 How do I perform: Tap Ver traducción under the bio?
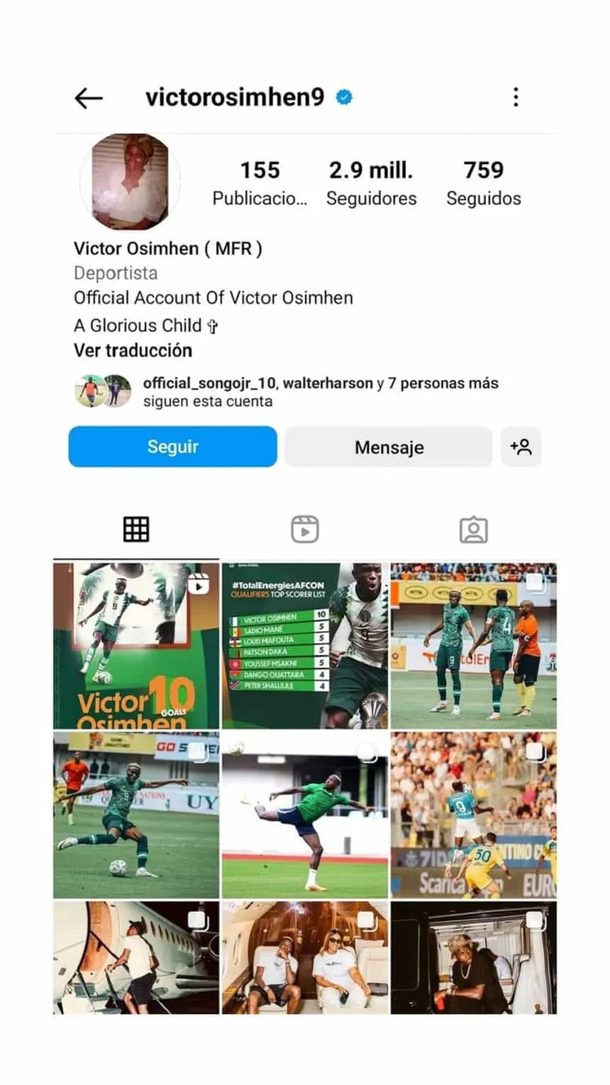[133, 351]
